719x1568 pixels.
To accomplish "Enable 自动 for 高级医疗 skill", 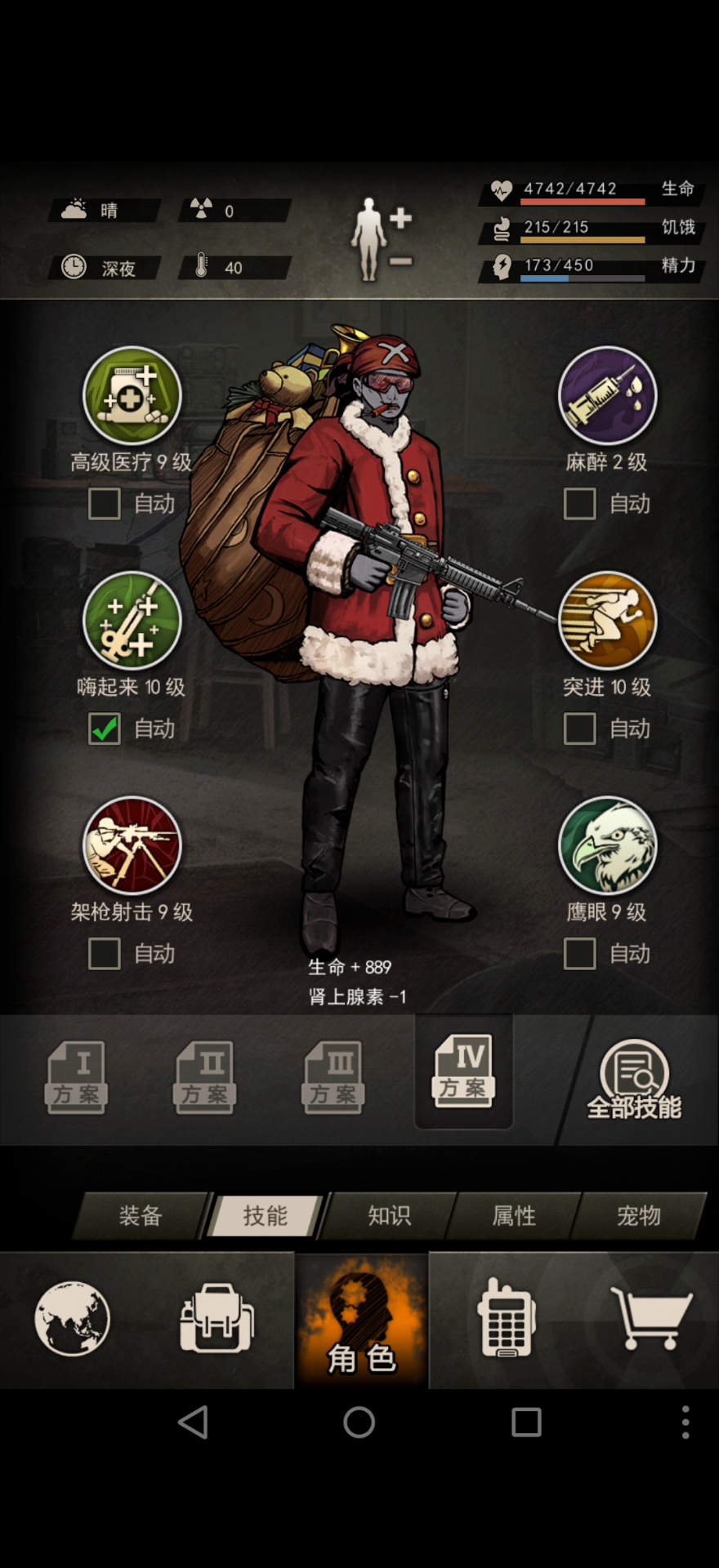I will coord(105,504).
